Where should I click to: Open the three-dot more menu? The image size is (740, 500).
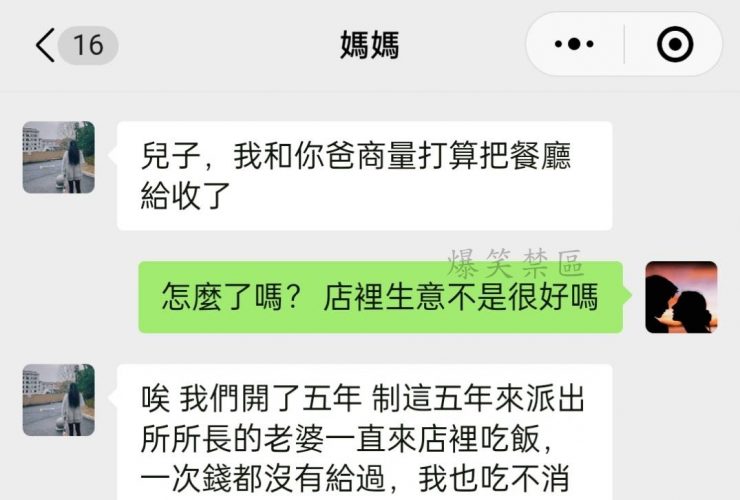(x=574, y=45)
